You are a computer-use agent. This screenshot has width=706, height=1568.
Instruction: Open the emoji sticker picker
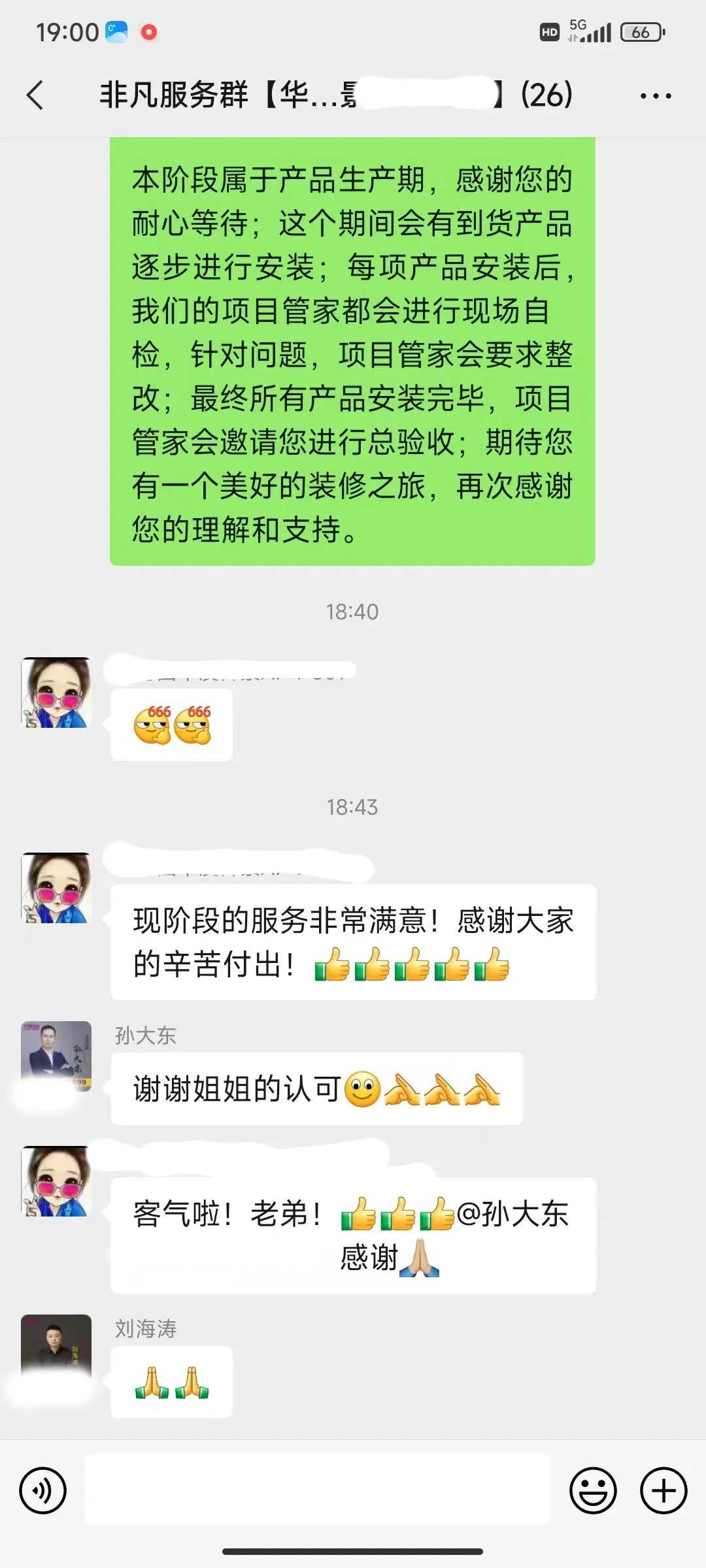pos(593,1490)
